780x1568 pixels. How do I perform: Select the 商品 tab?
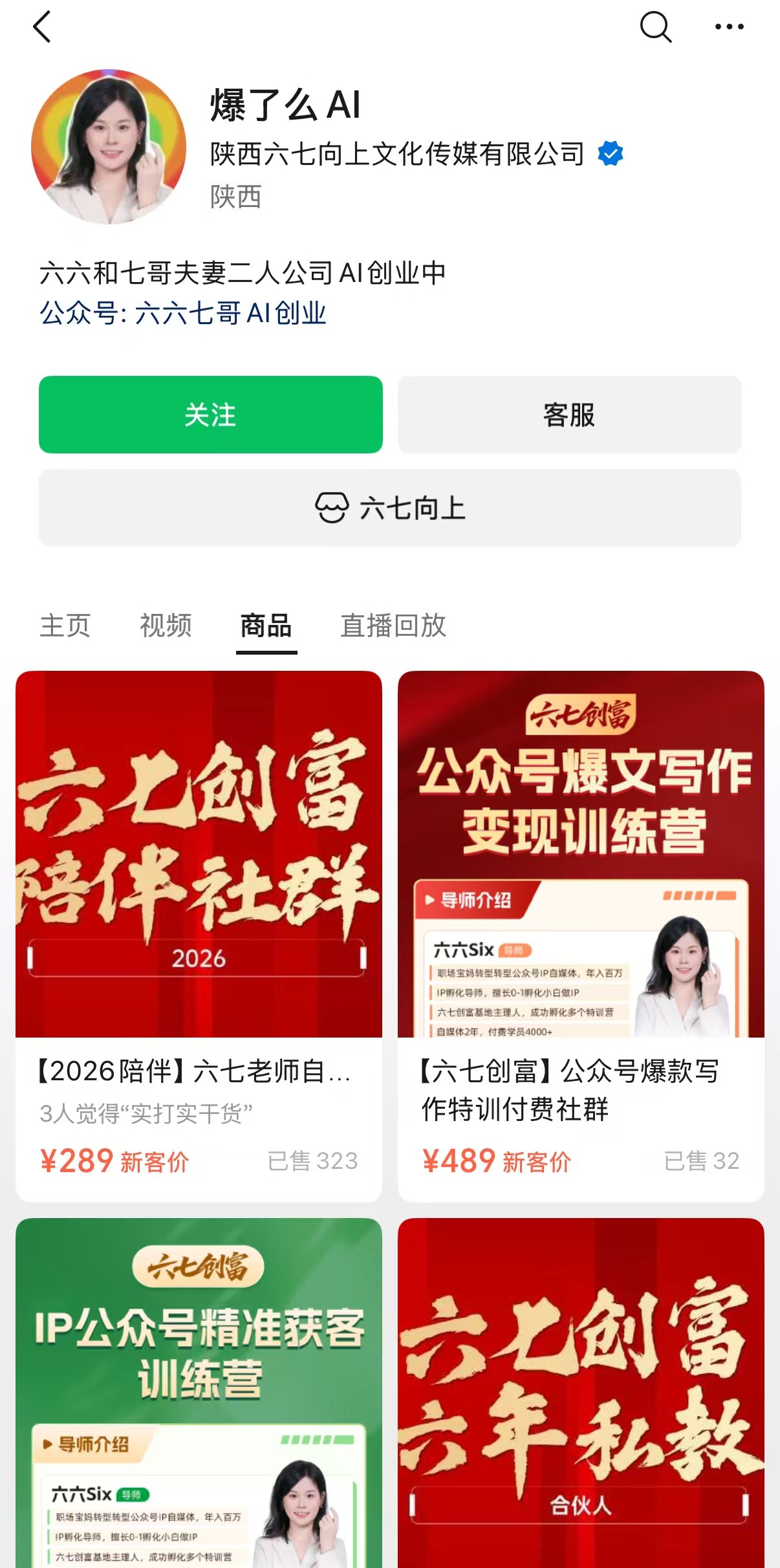tap(266, 626)
